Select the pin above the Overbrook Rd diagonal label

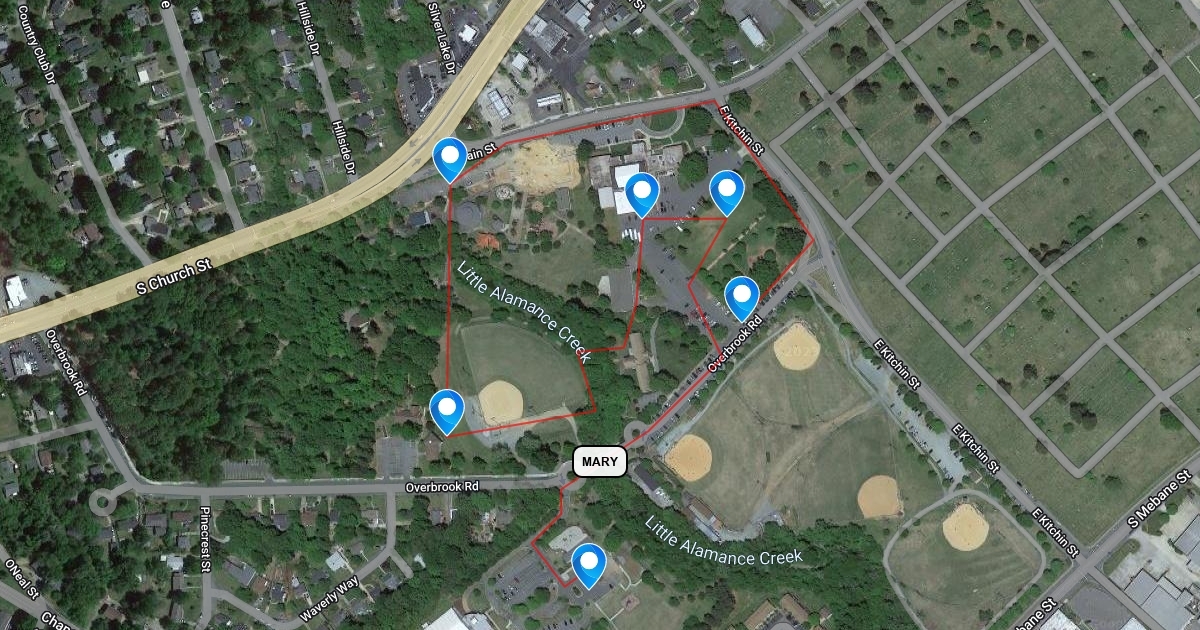[742, 298]
